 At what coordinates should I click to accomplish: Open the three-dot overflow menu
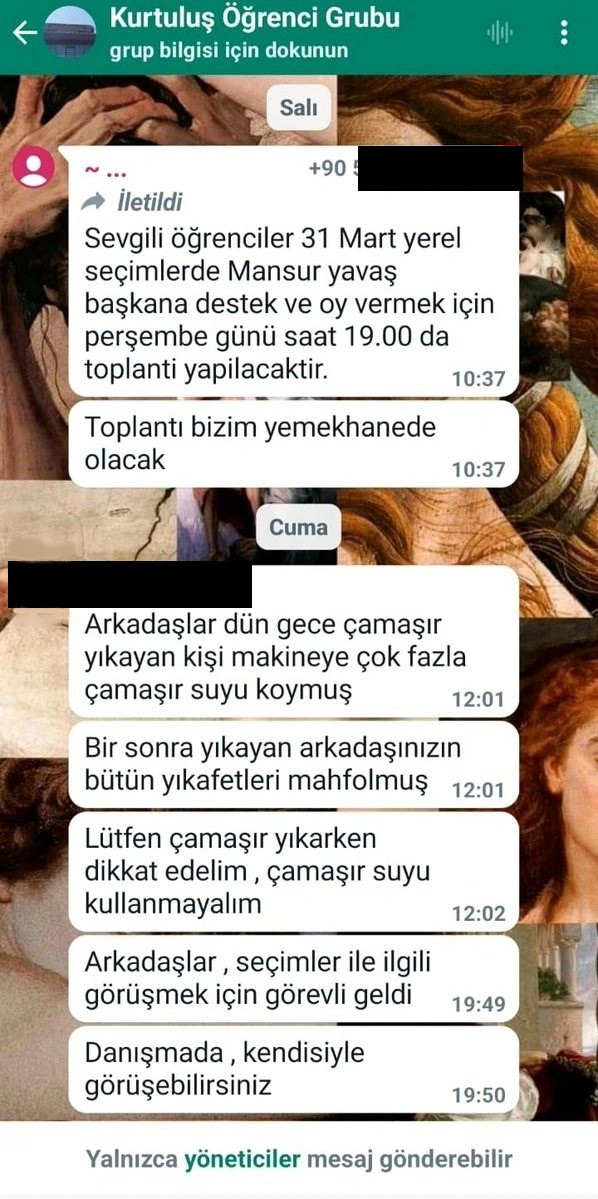pos(564,33)
